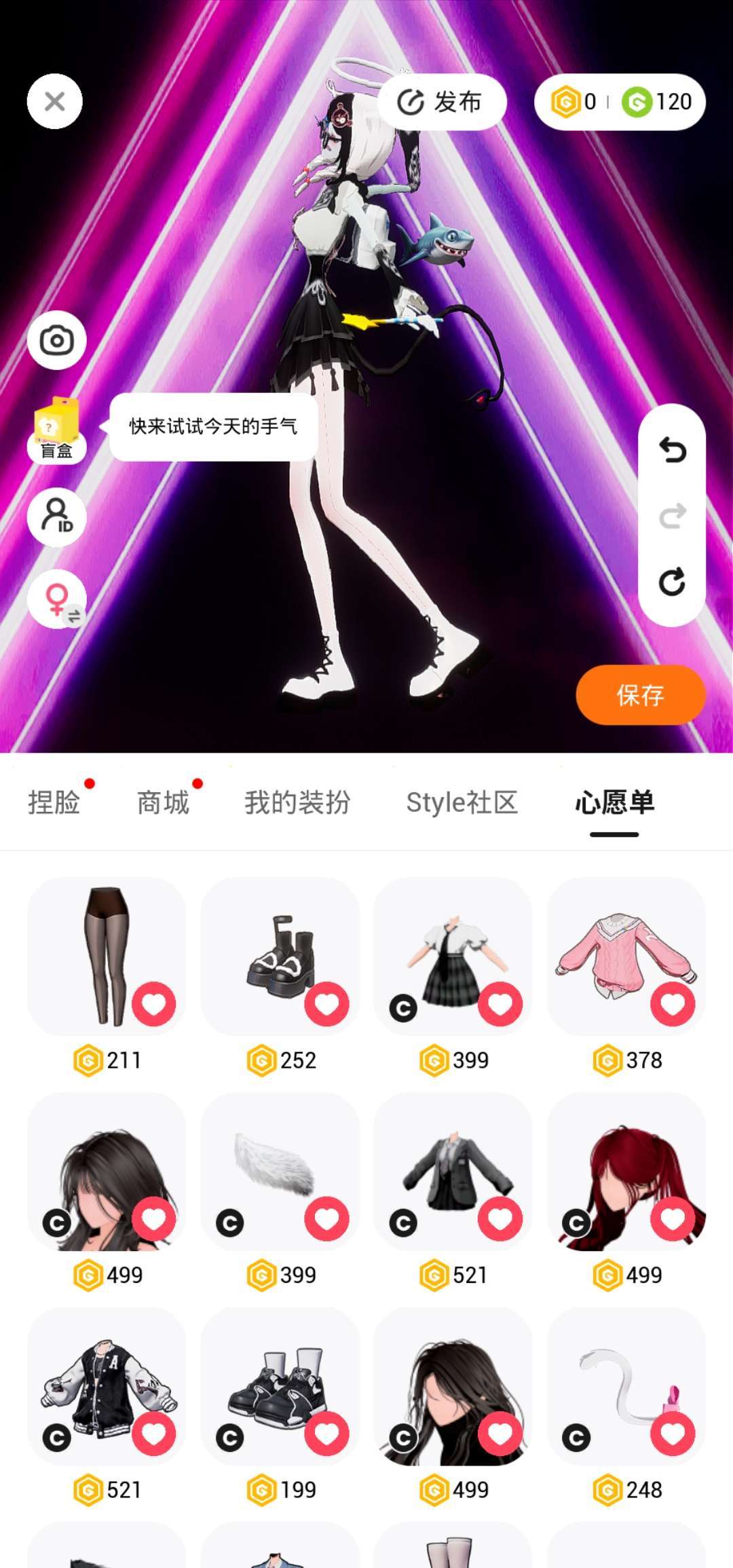Switch to the 商城 tab
The width and height of the screenshot is (733, 1568).
pos(163,802)
